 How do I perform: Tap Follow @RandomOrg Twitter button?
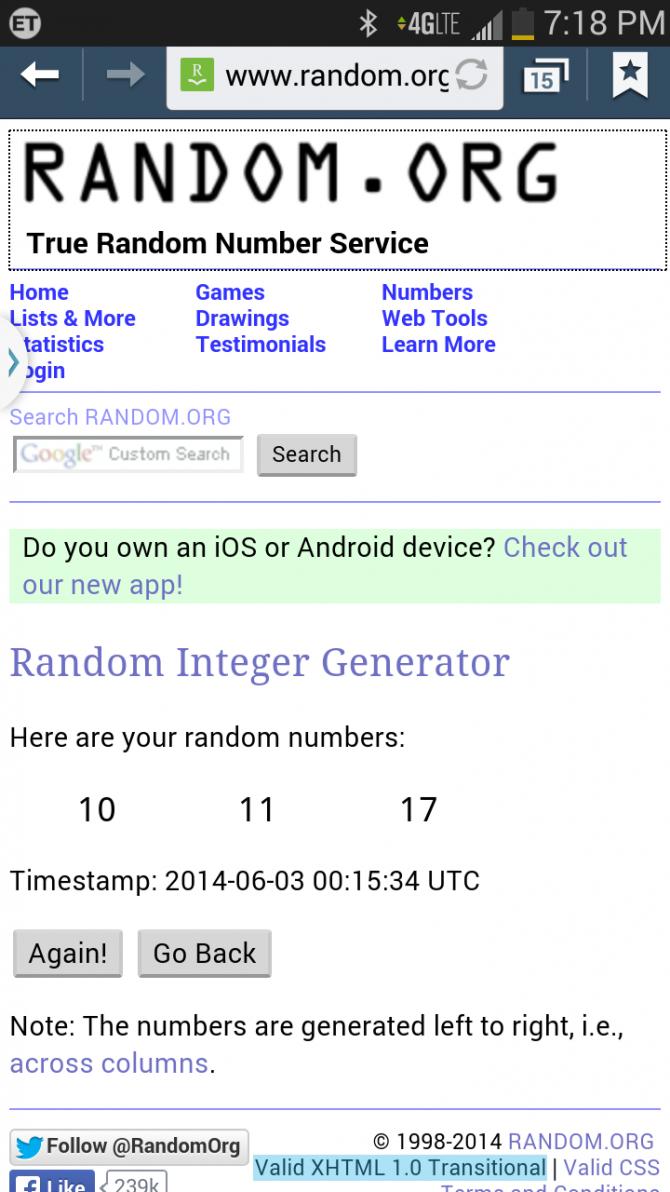pyautogui.click(x=129, y=1146)
